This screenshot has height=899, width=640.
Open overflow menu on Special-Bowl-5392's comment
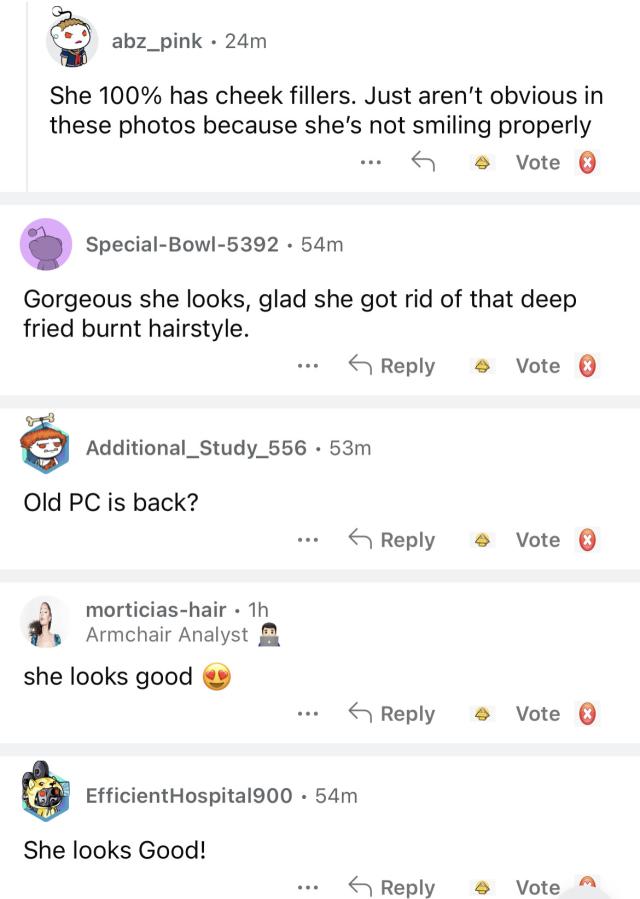pyautogui.click(x=307, y=366)
